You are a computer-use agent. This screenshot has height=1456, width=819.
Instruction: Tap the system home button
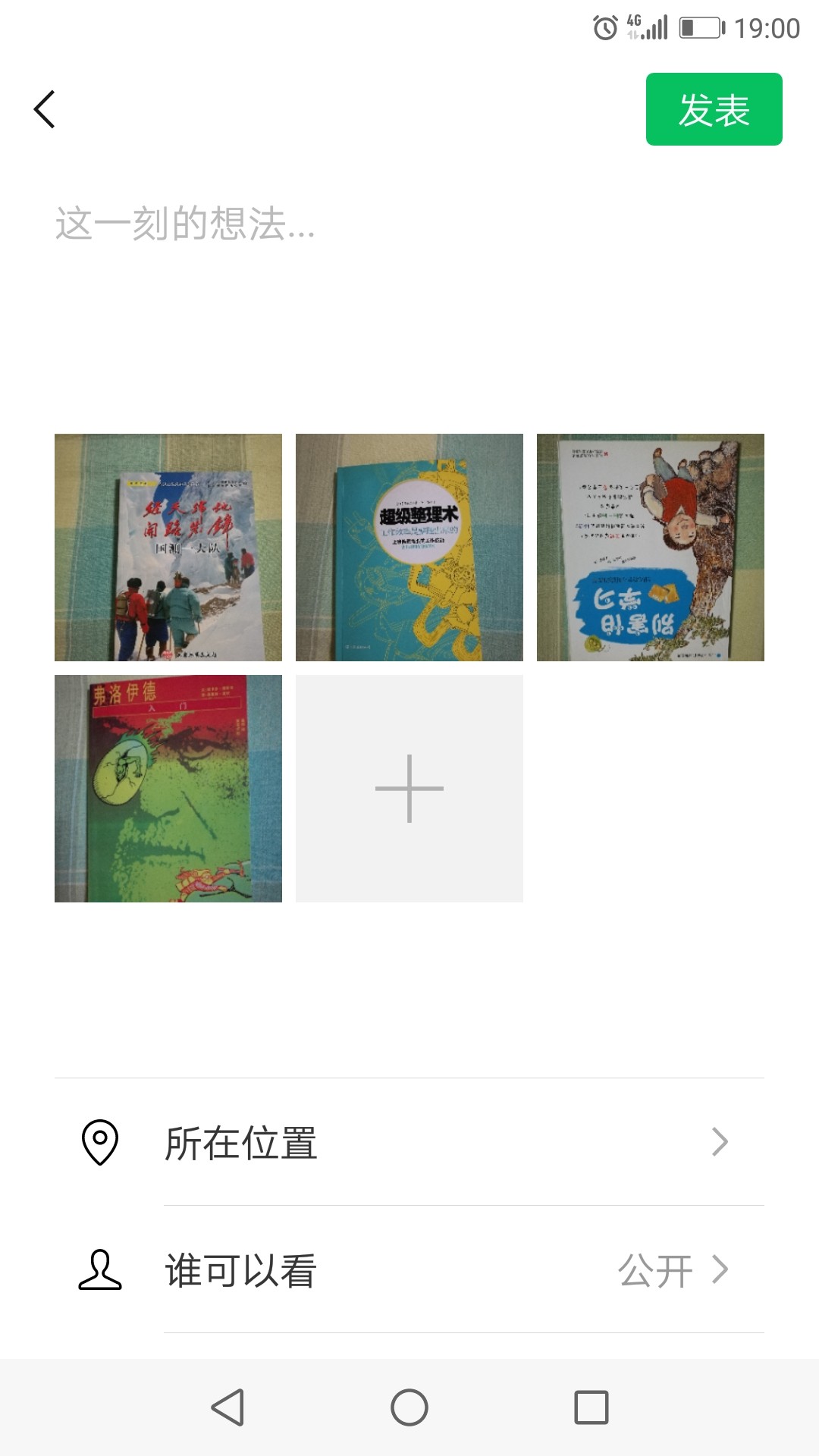[409, 1407]
